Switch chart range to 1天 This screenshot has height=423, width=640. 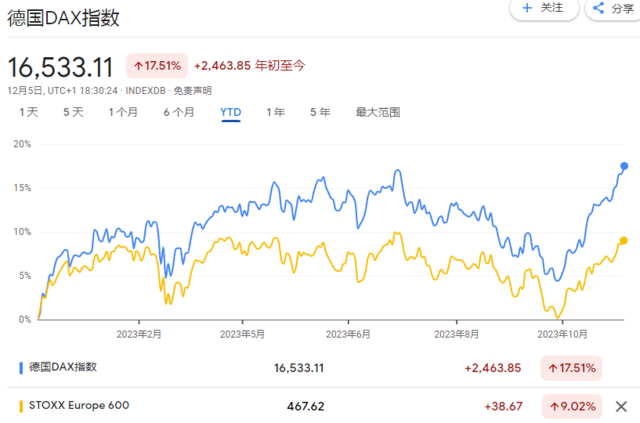(x=29, y=112)
